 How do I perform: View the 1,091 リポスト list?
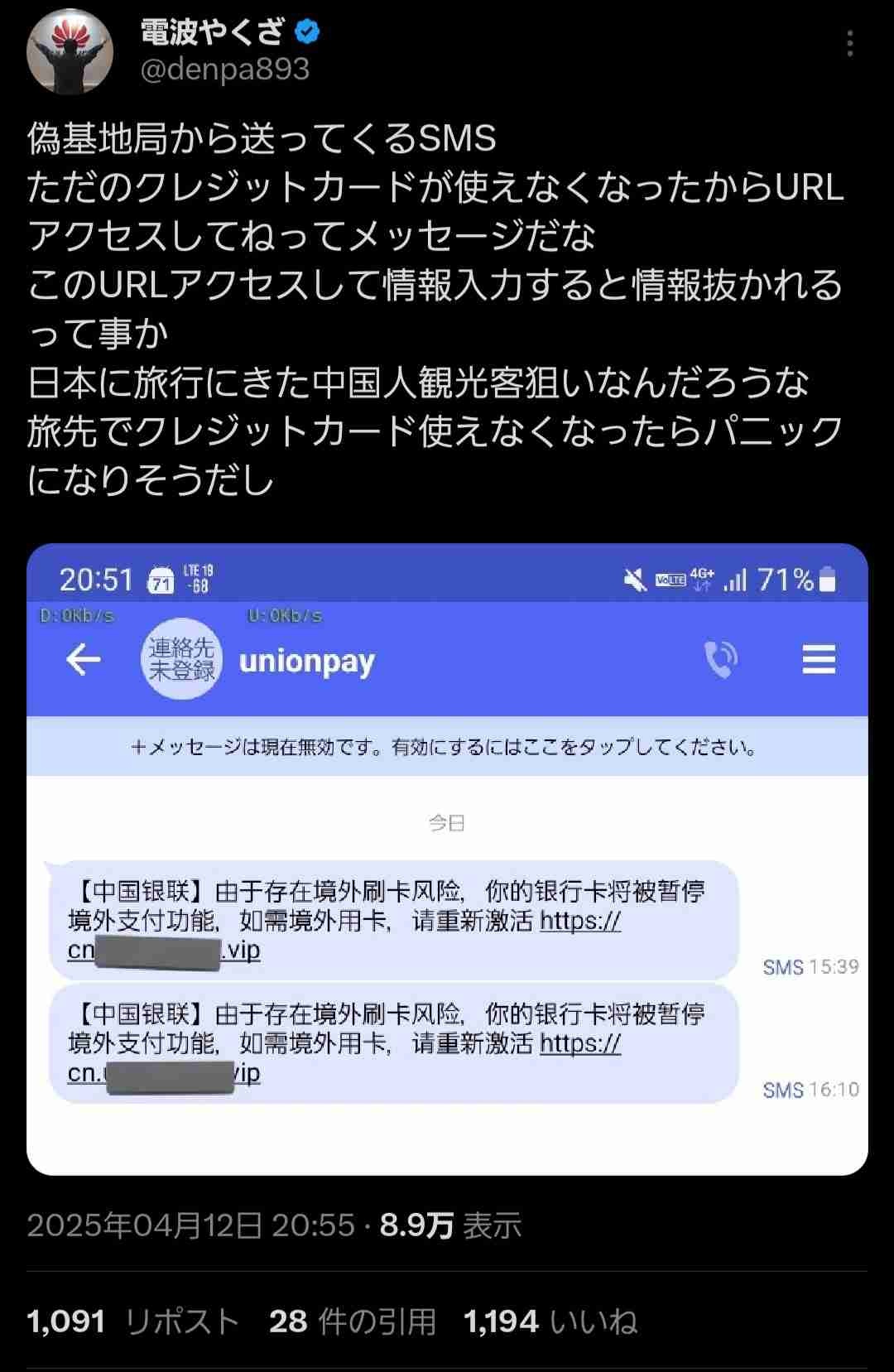click(x=132, y=1321)
